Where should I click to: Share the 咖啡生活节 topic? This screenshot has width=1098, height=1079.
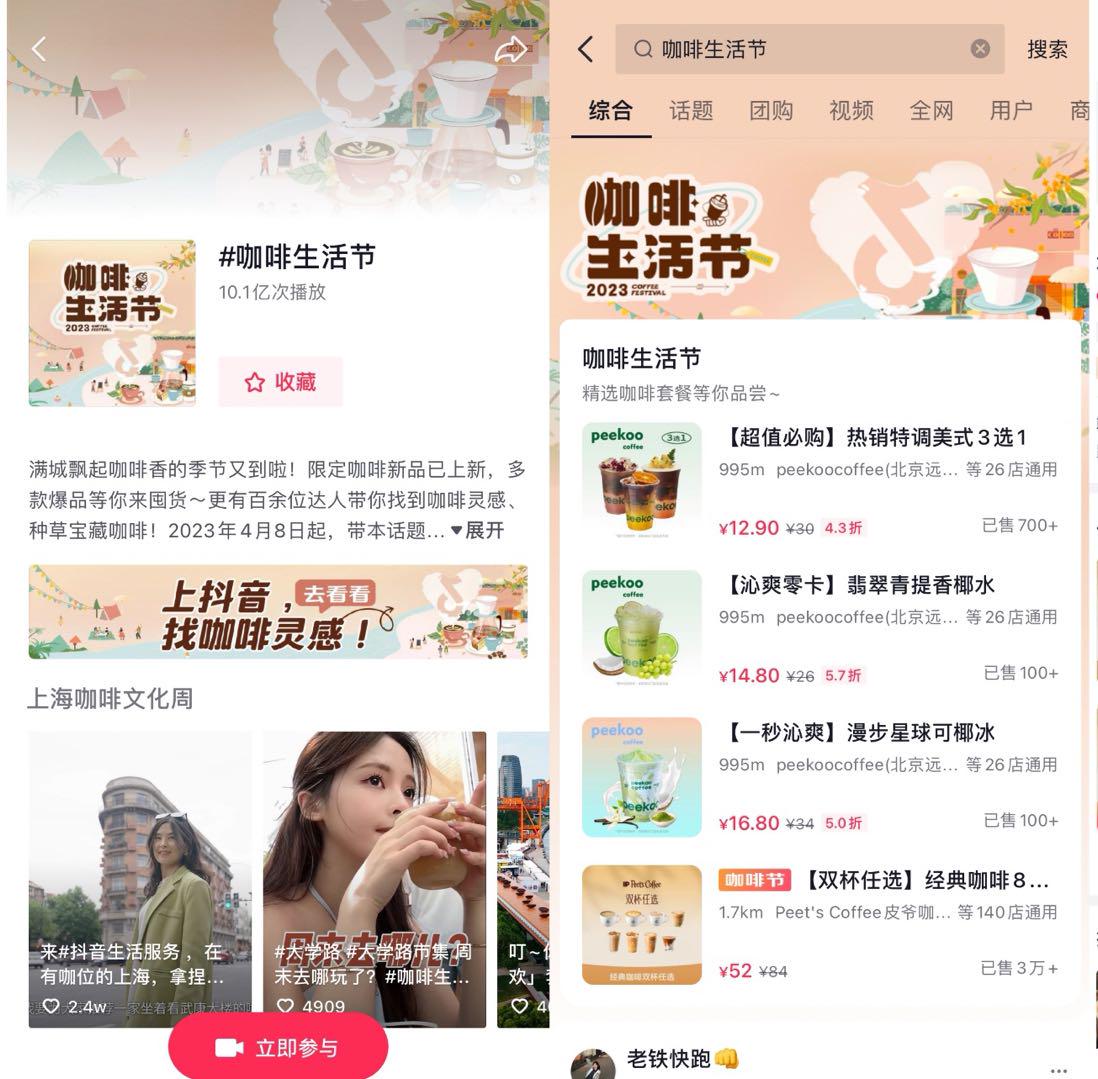point(511,49)
